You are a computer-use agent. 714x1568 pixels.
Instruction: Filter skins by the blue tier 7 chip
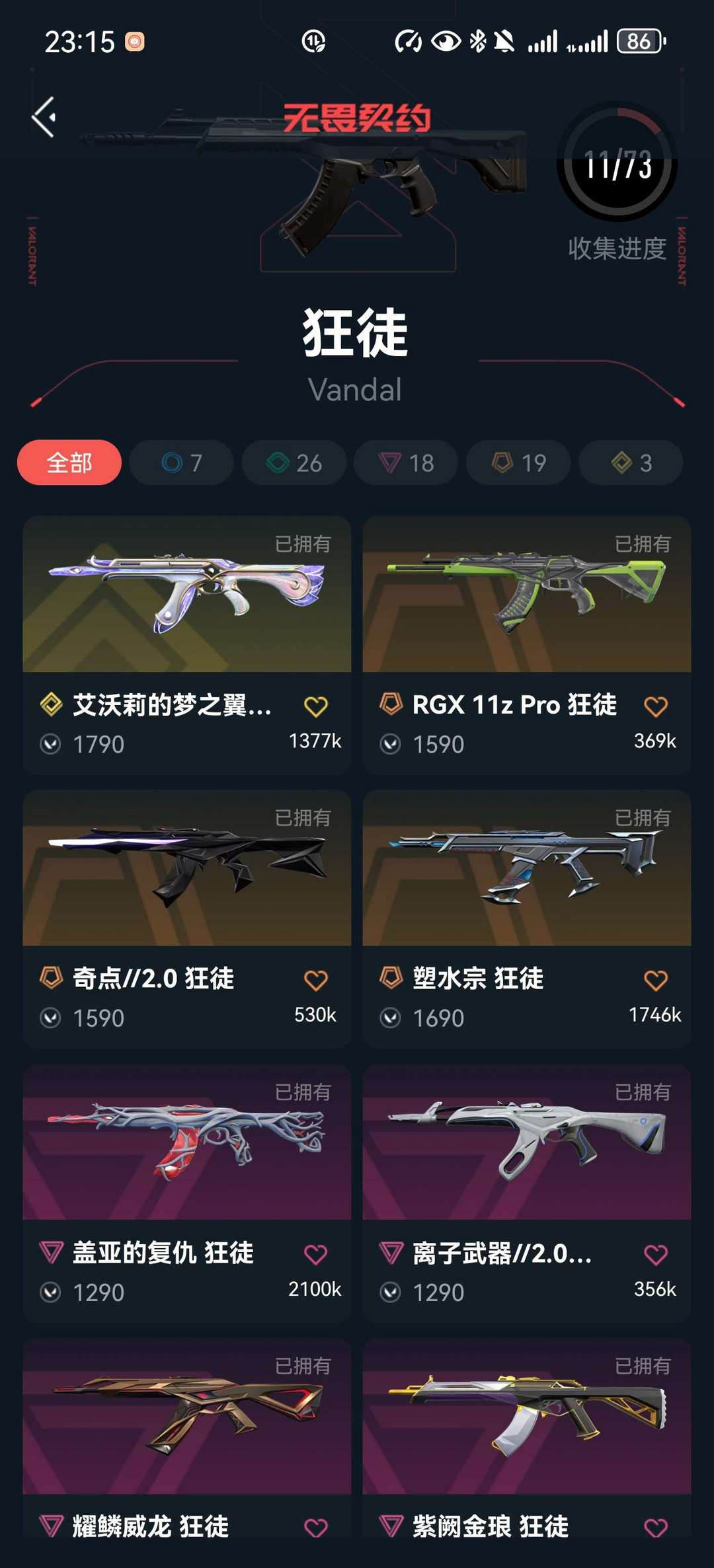click(181, 463)
